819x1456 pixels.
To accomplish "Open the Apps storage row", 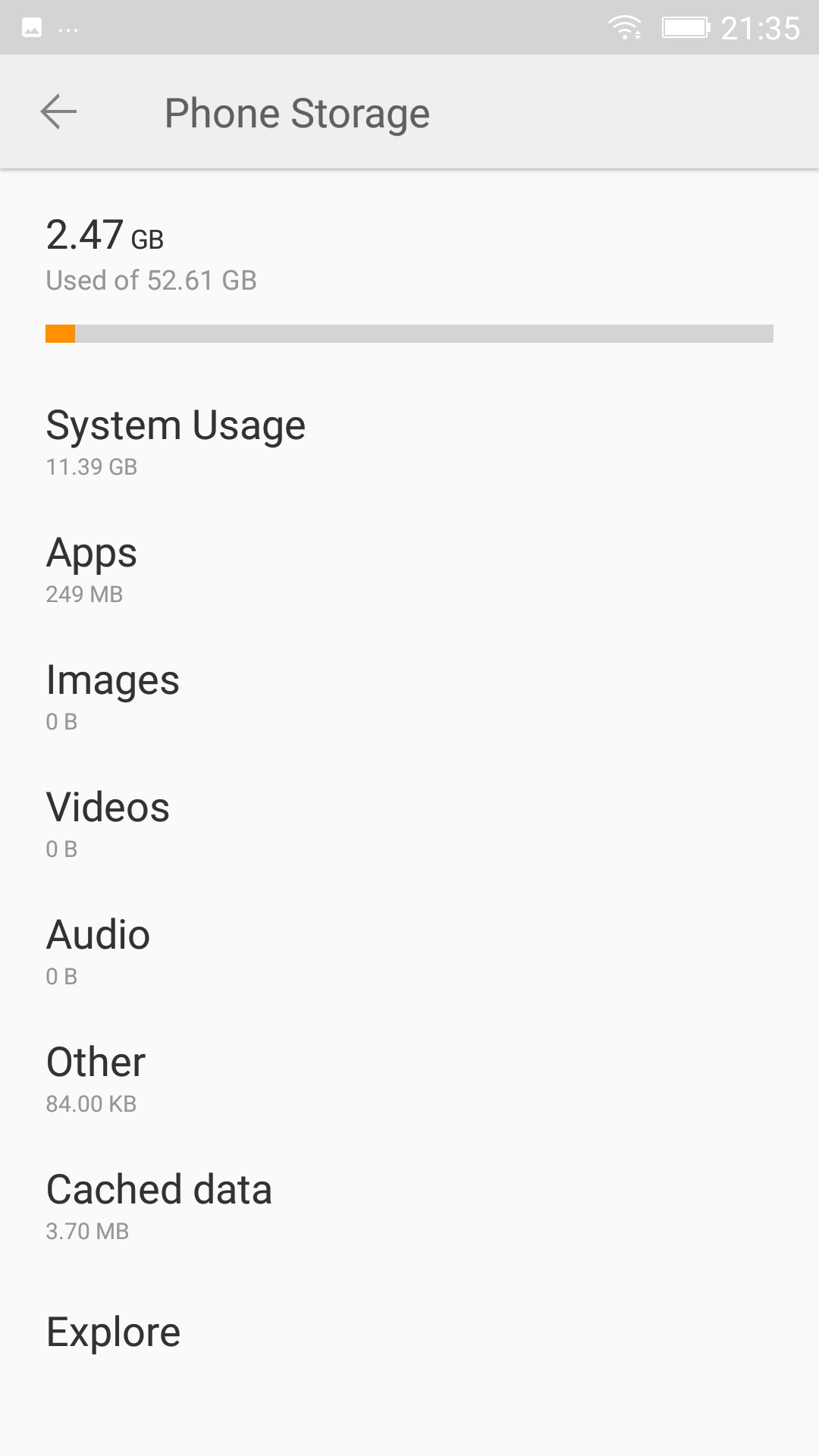I will (x=409, y=569).
